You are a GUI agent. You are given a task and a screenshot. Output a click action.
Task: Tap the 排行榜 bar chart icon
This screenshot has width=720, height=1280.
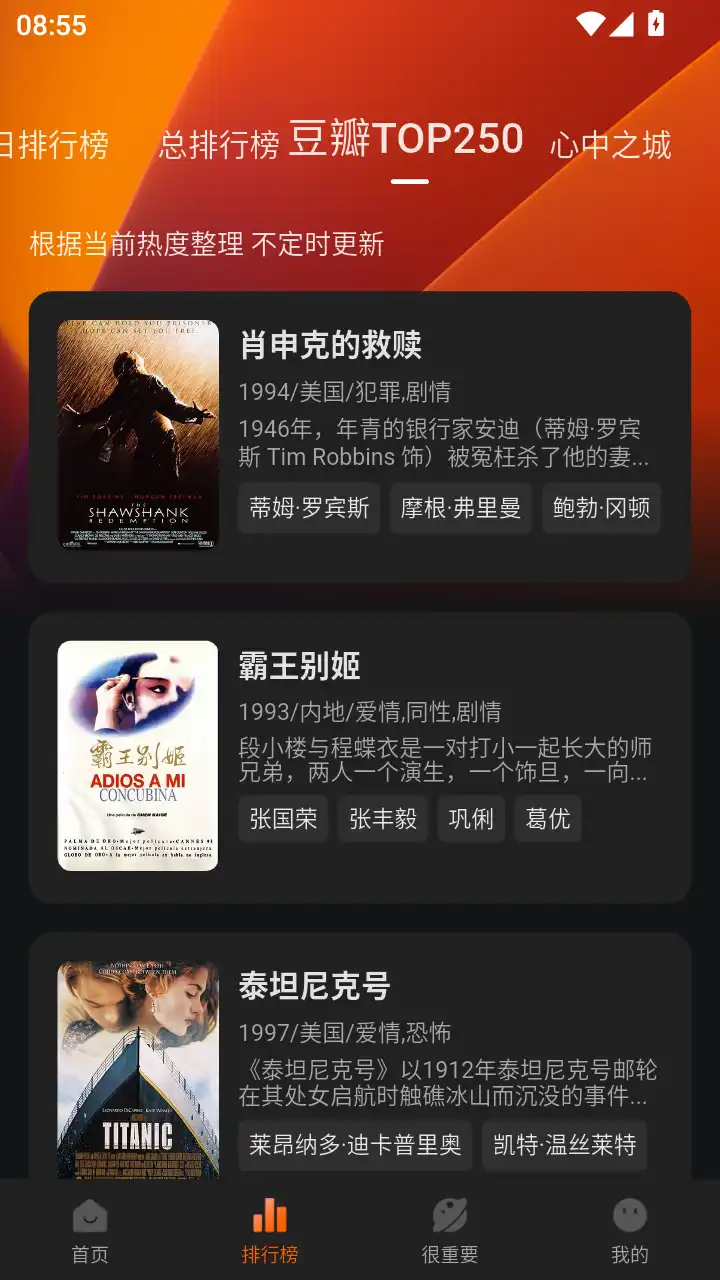(x=270, y=1216)
